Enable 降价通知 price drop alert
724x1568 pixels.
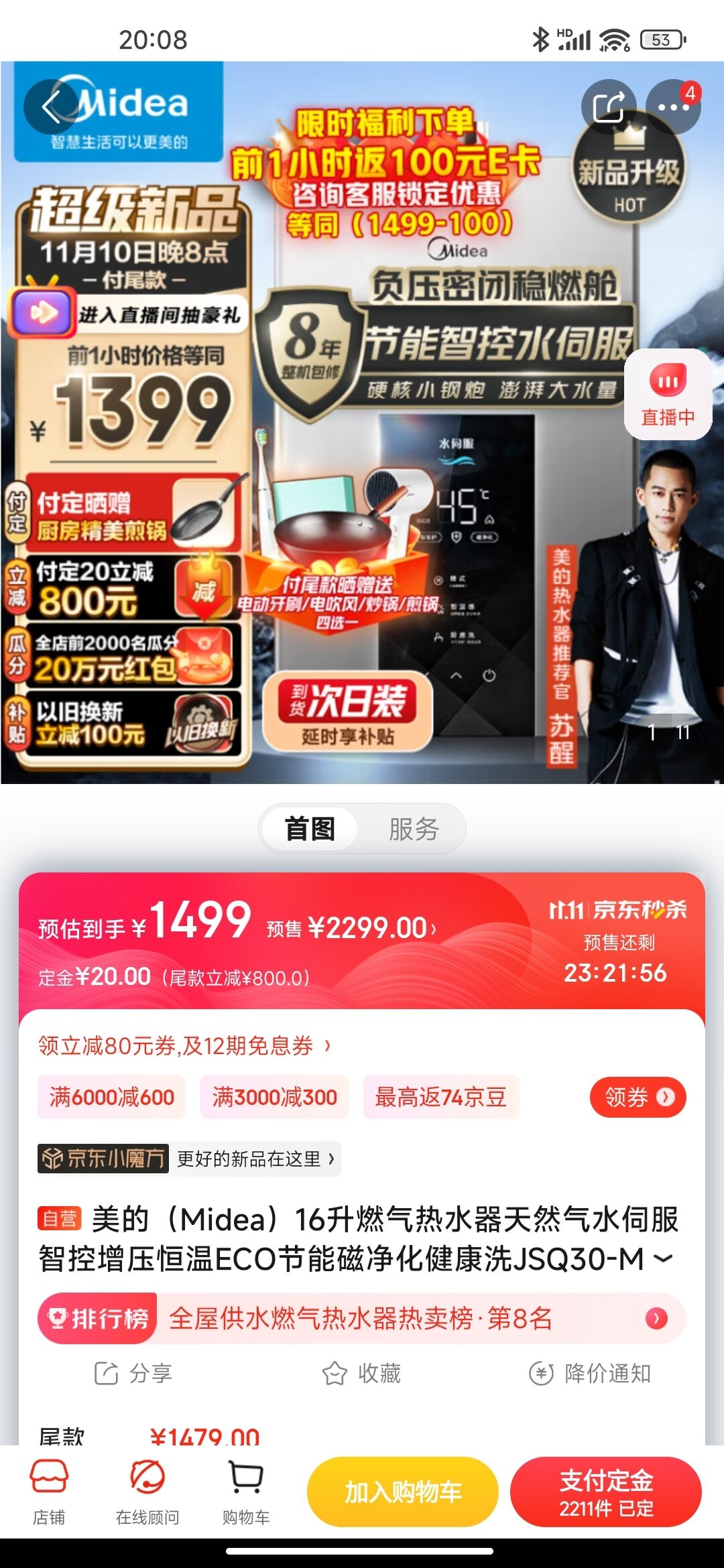[x=590, y=1374]
